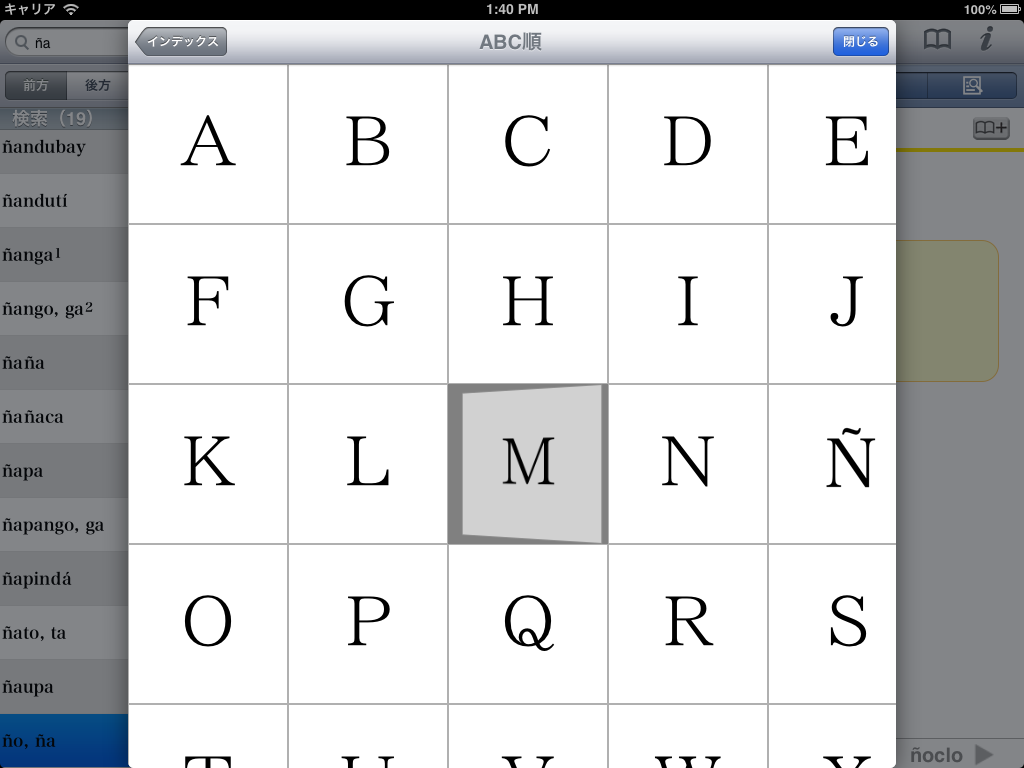Jump to letter P entries

(x=368, y=624)
